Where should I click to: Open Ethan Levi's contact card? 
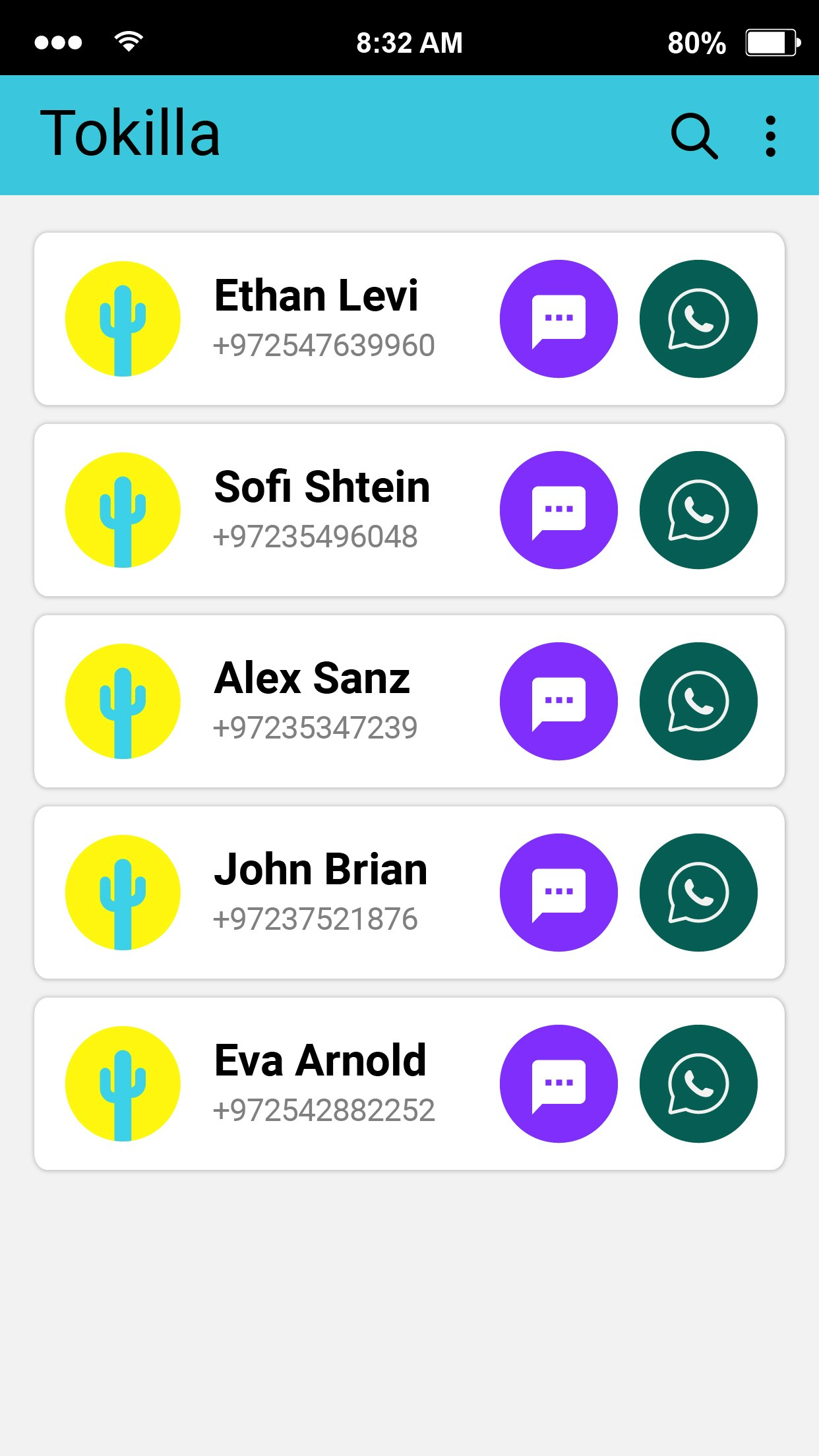point(317,319)
